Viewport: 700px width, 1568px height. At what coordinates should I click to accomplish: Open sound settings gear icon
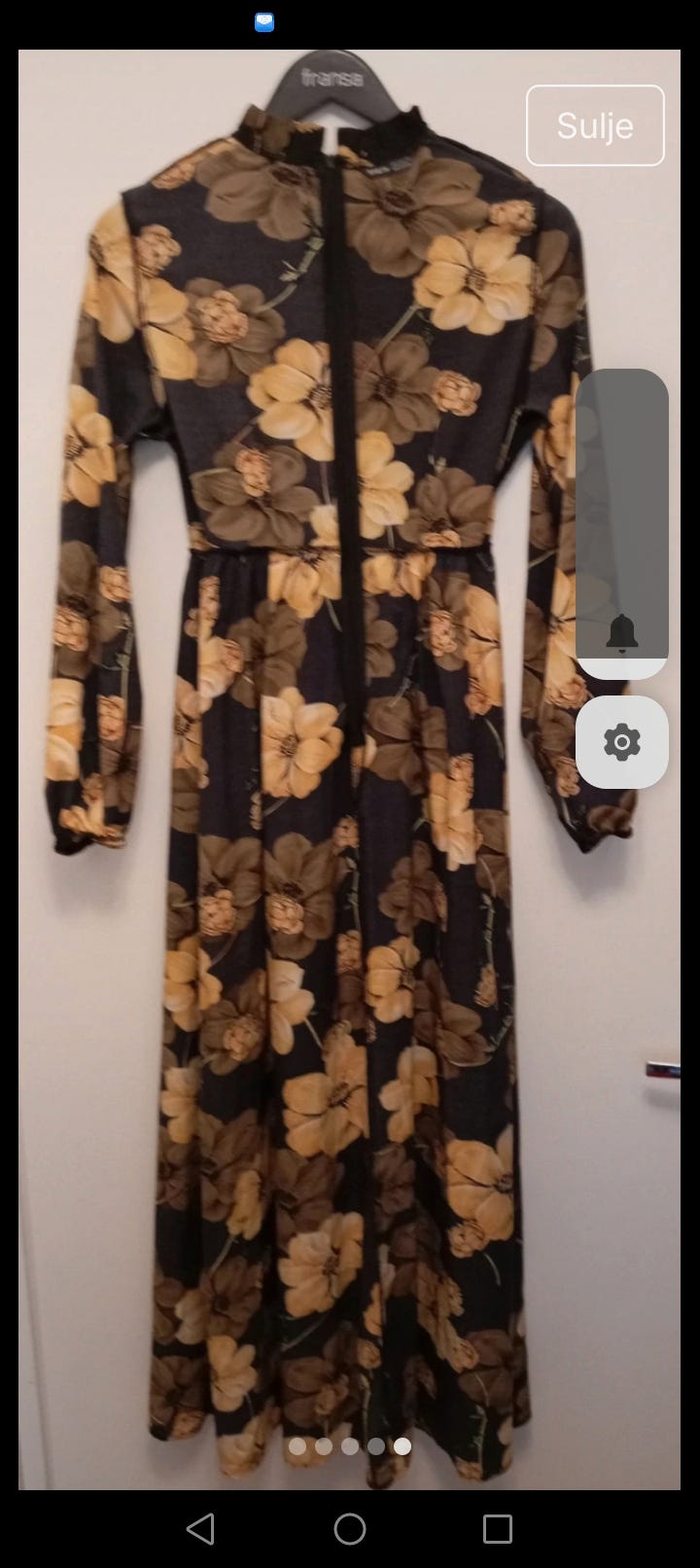coord(622,742)
